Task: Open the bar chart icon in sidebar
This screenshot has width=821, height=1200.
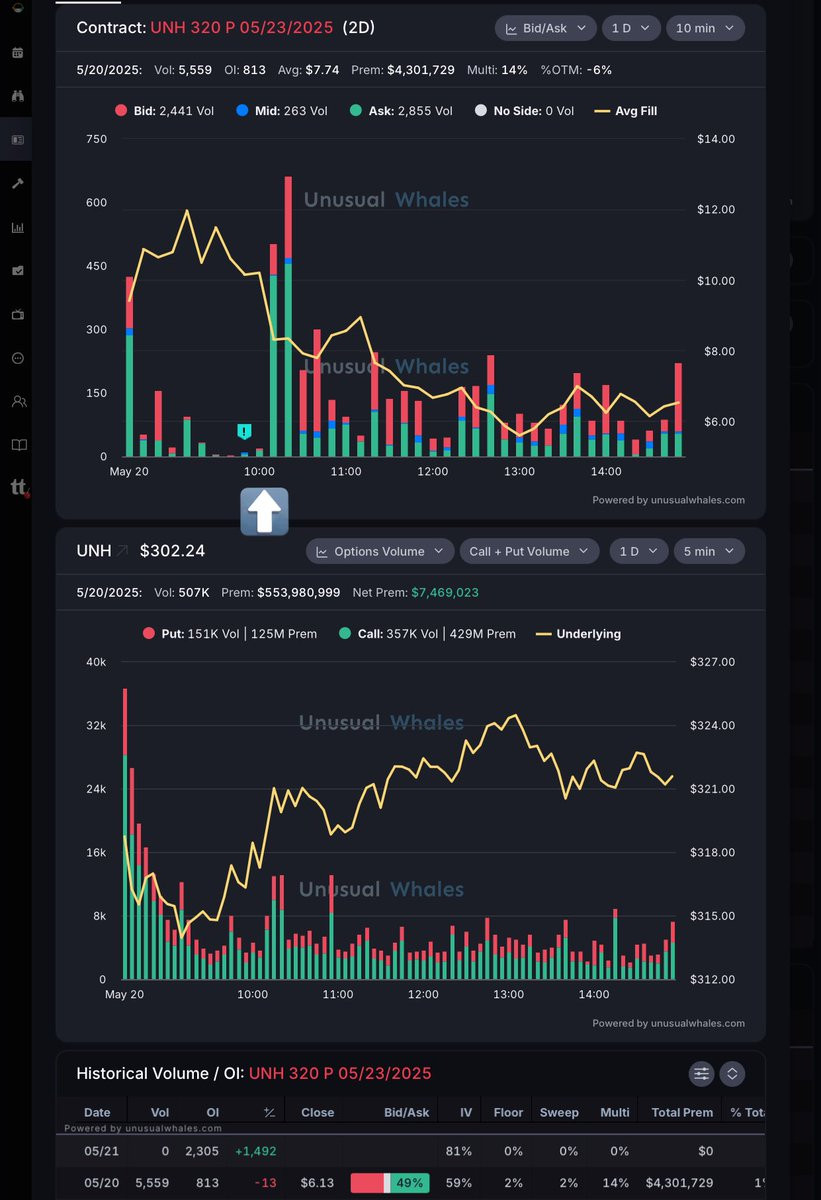Action: (17, 227)
